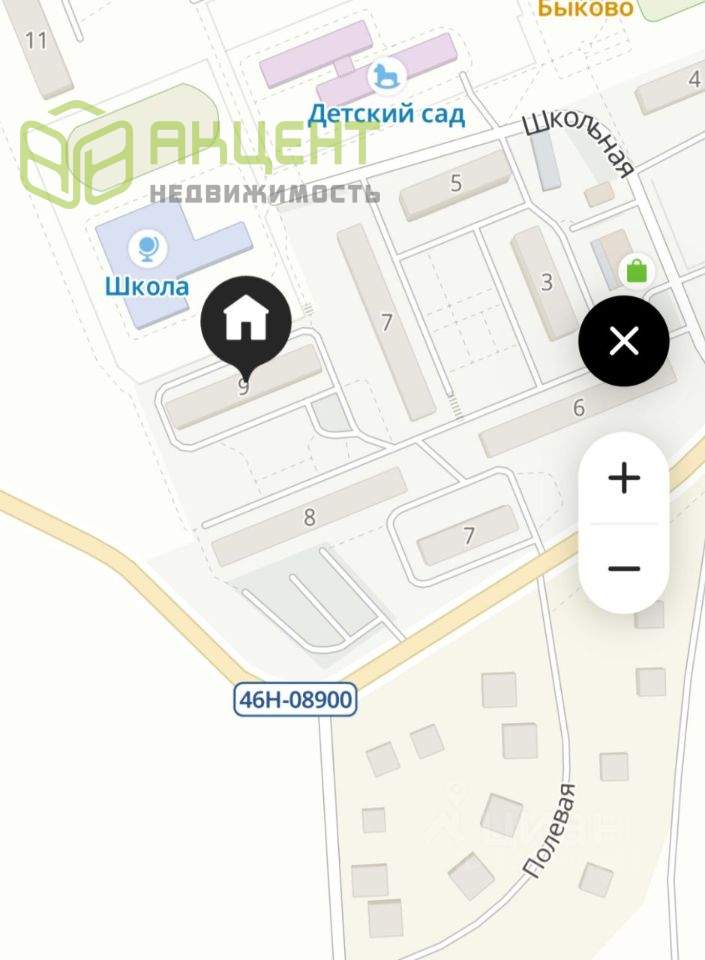Zoom out of the map

(x=624, y=569)
